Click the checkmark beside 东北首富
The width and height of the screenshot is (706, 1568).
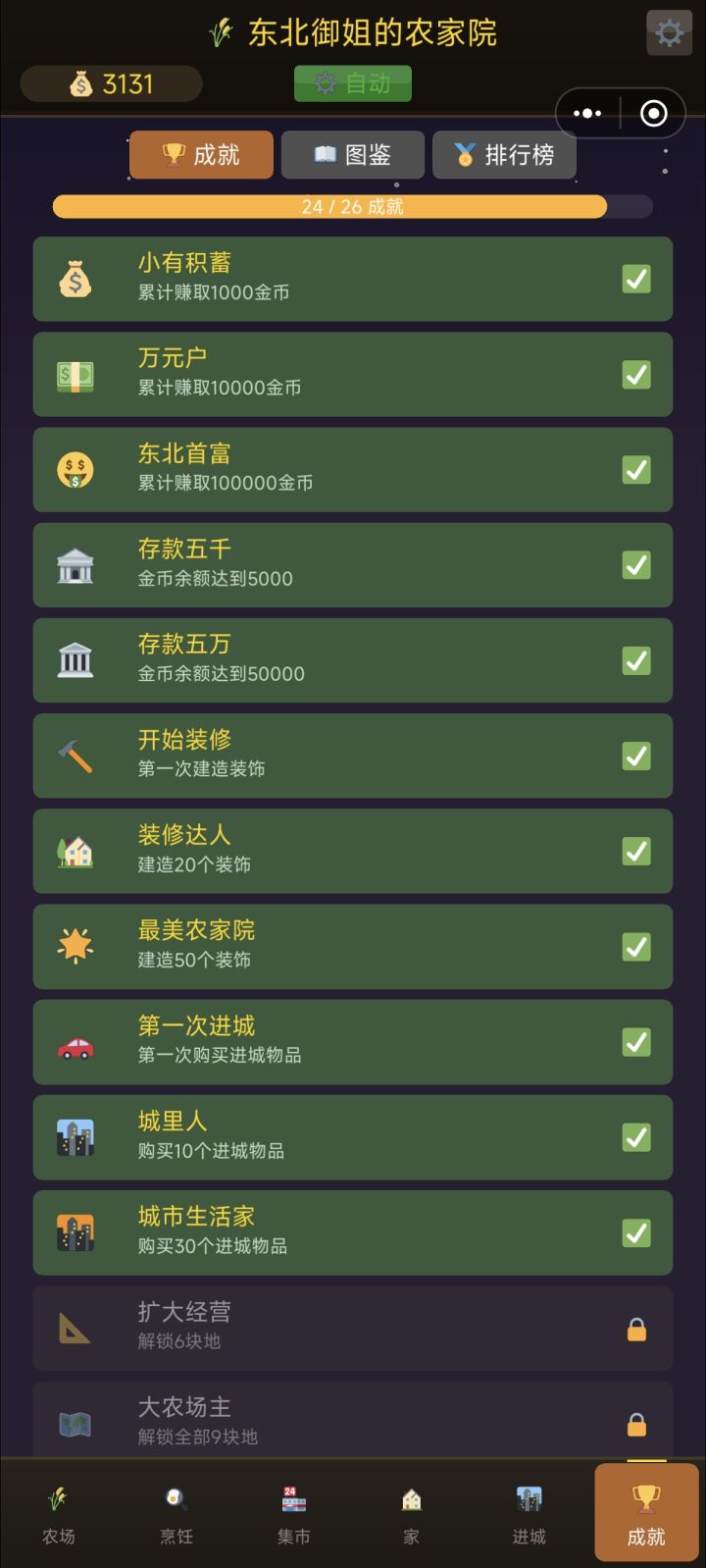[x=635, y=470]
